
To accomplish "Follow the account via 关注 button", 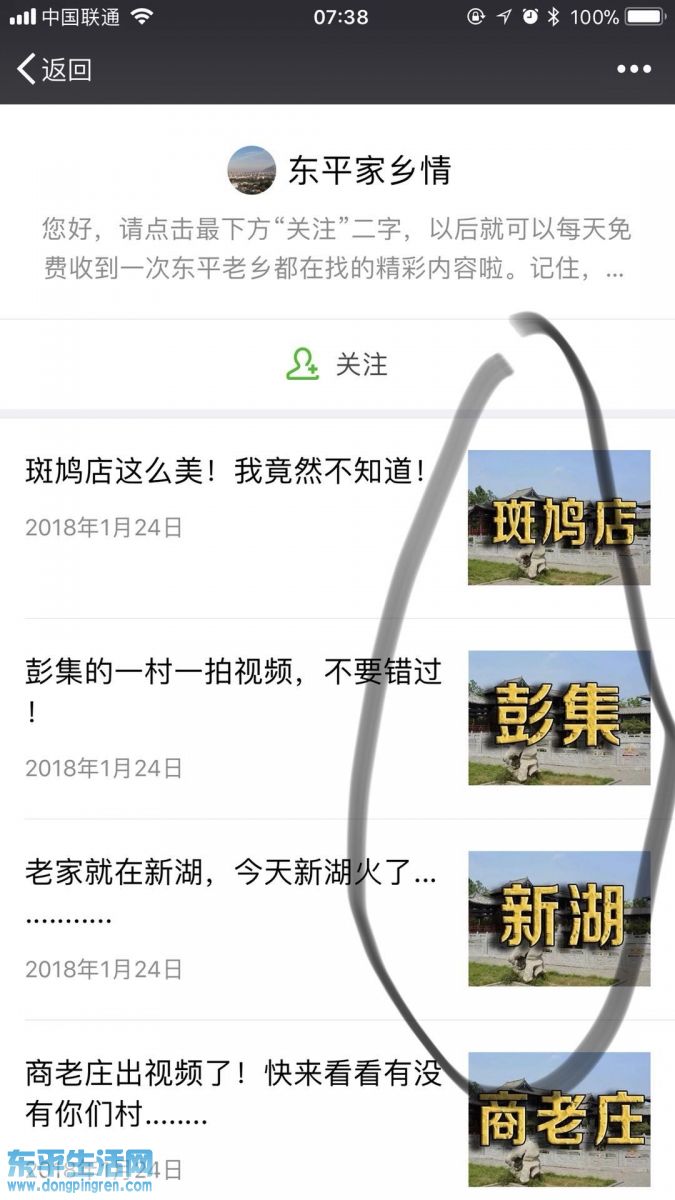I will pyautogui.click(x=337, y=365).
